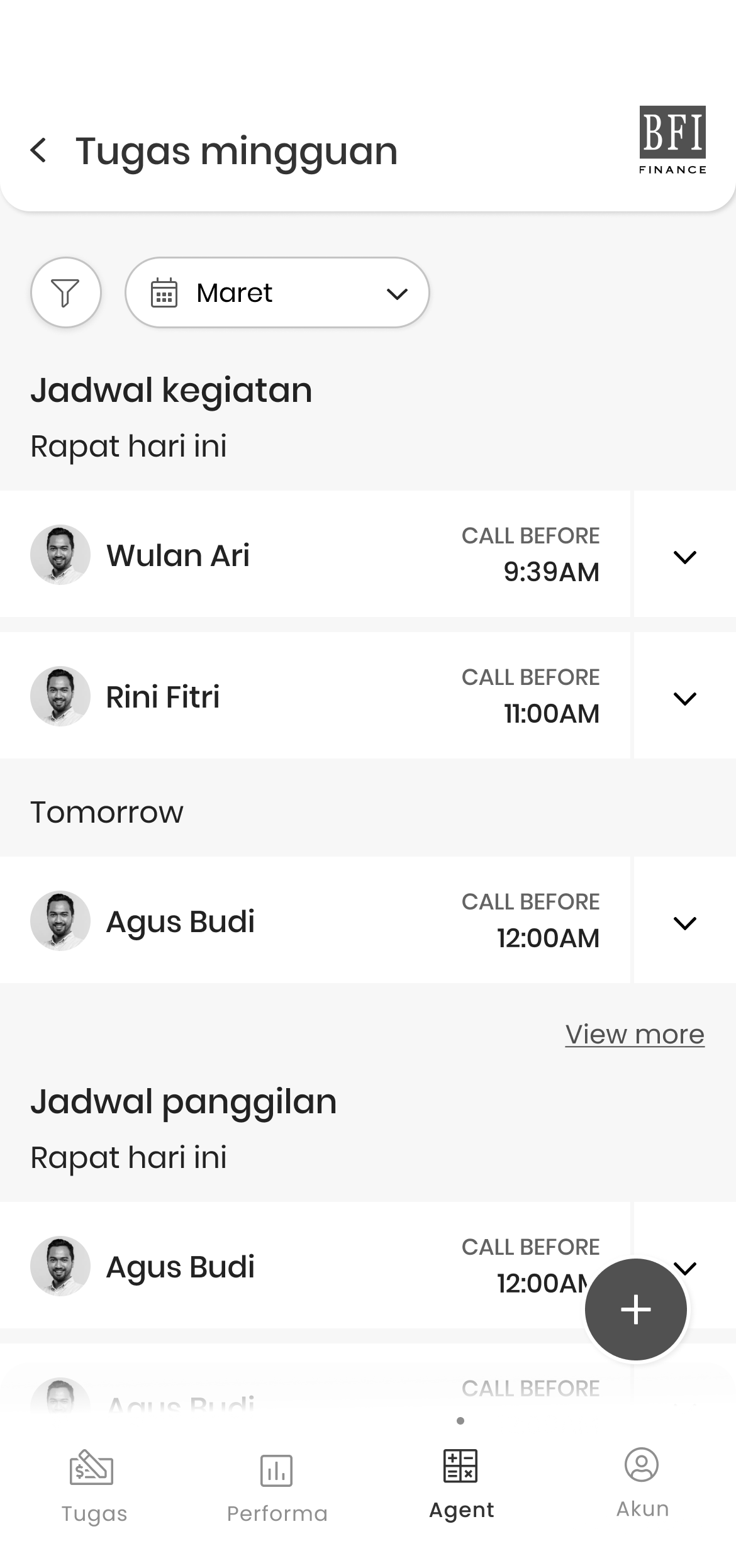Open Performa via the bar chart icon
Screen dimensions: 736x1568
[x=277, y=1471]
